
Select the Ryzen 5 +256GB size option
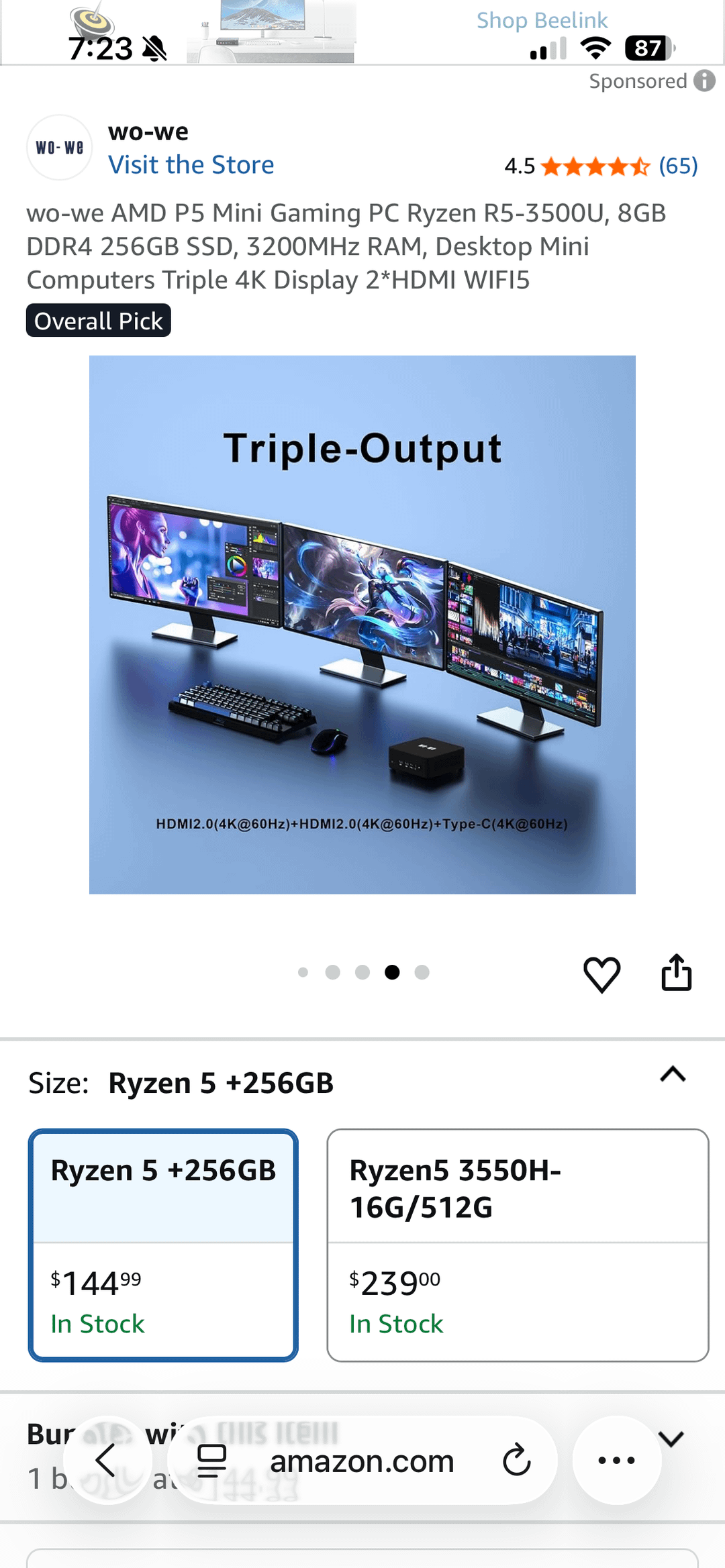coord(163,1245)
